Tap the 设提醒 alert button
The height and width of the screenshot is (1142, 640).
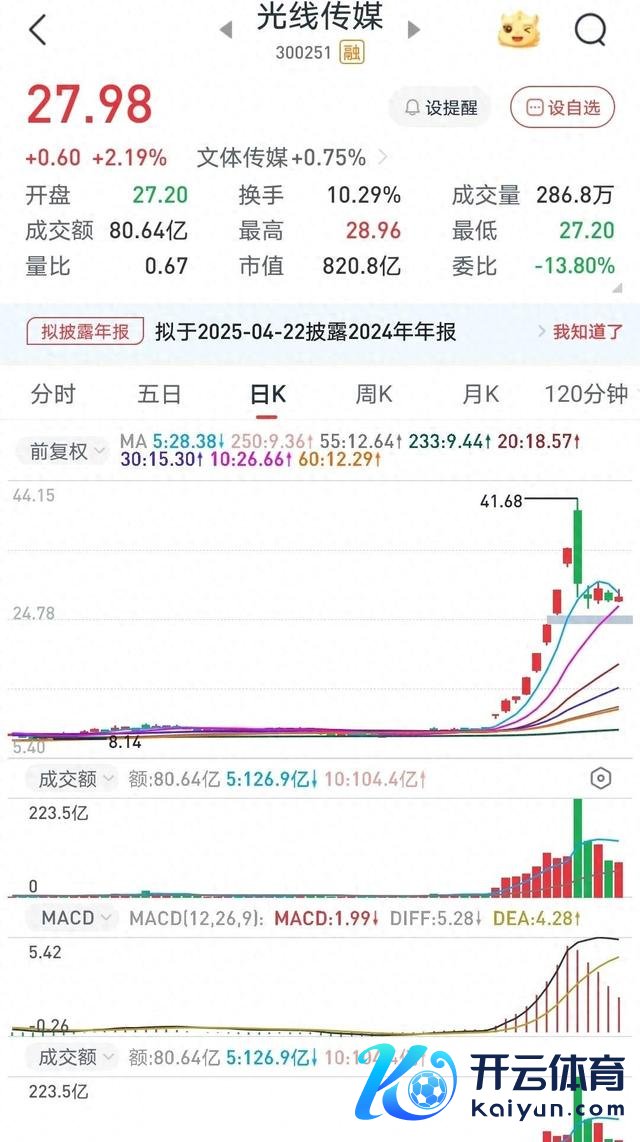click(440, 108)
